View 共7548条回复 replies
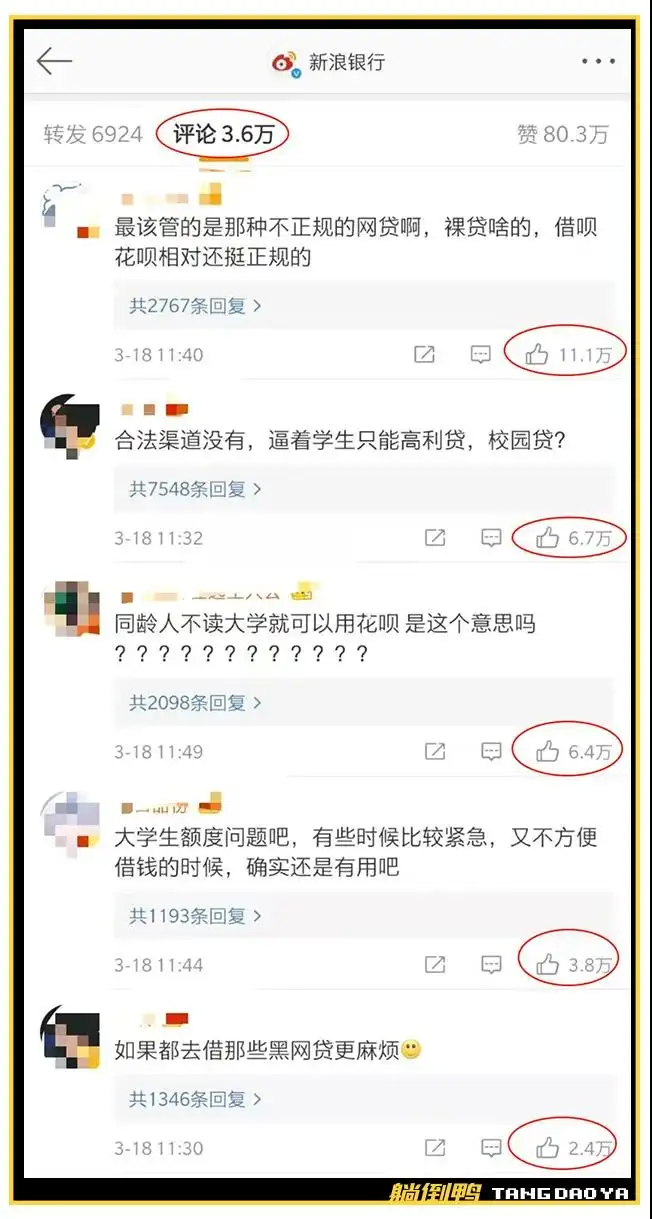This screenshot has width=652, height=1219. 195,489
